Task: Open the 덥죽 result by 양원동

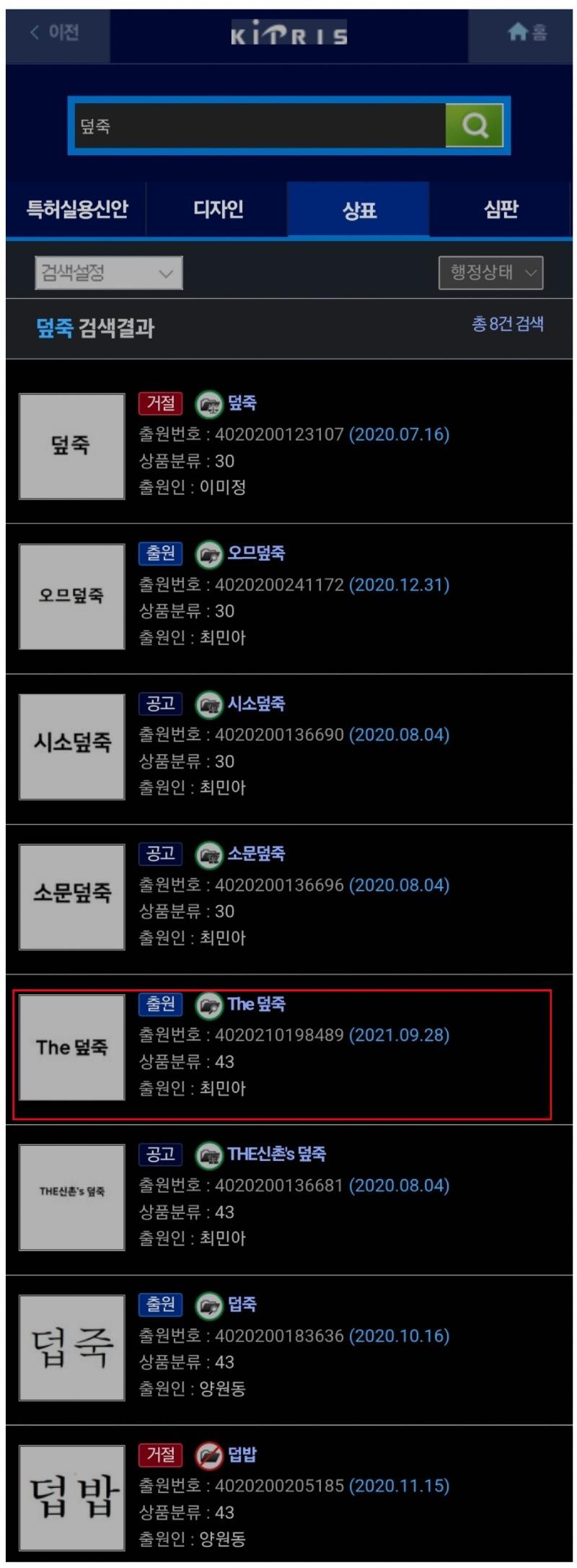Action: pos(242,1304)
